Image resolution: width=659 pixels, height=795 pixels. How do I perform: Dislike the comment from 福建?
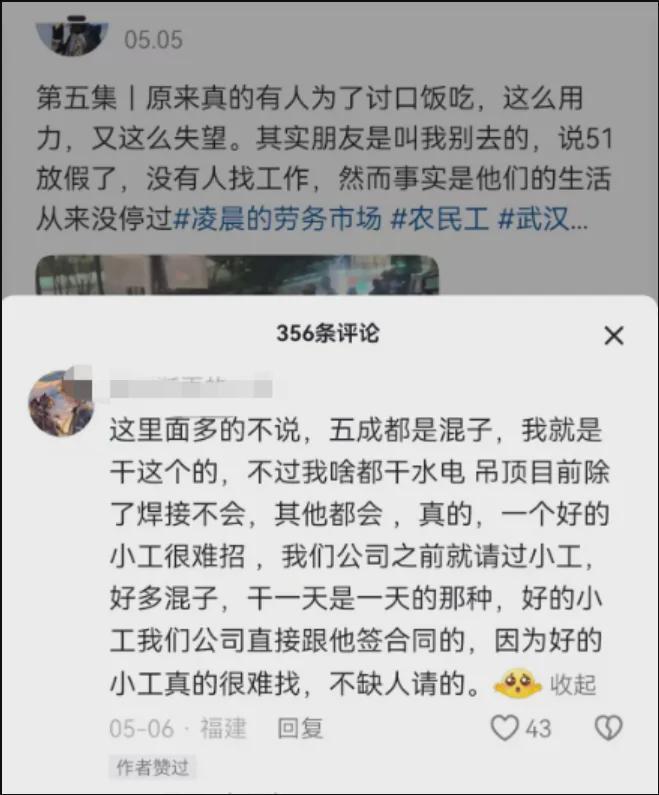click(608, 727)
